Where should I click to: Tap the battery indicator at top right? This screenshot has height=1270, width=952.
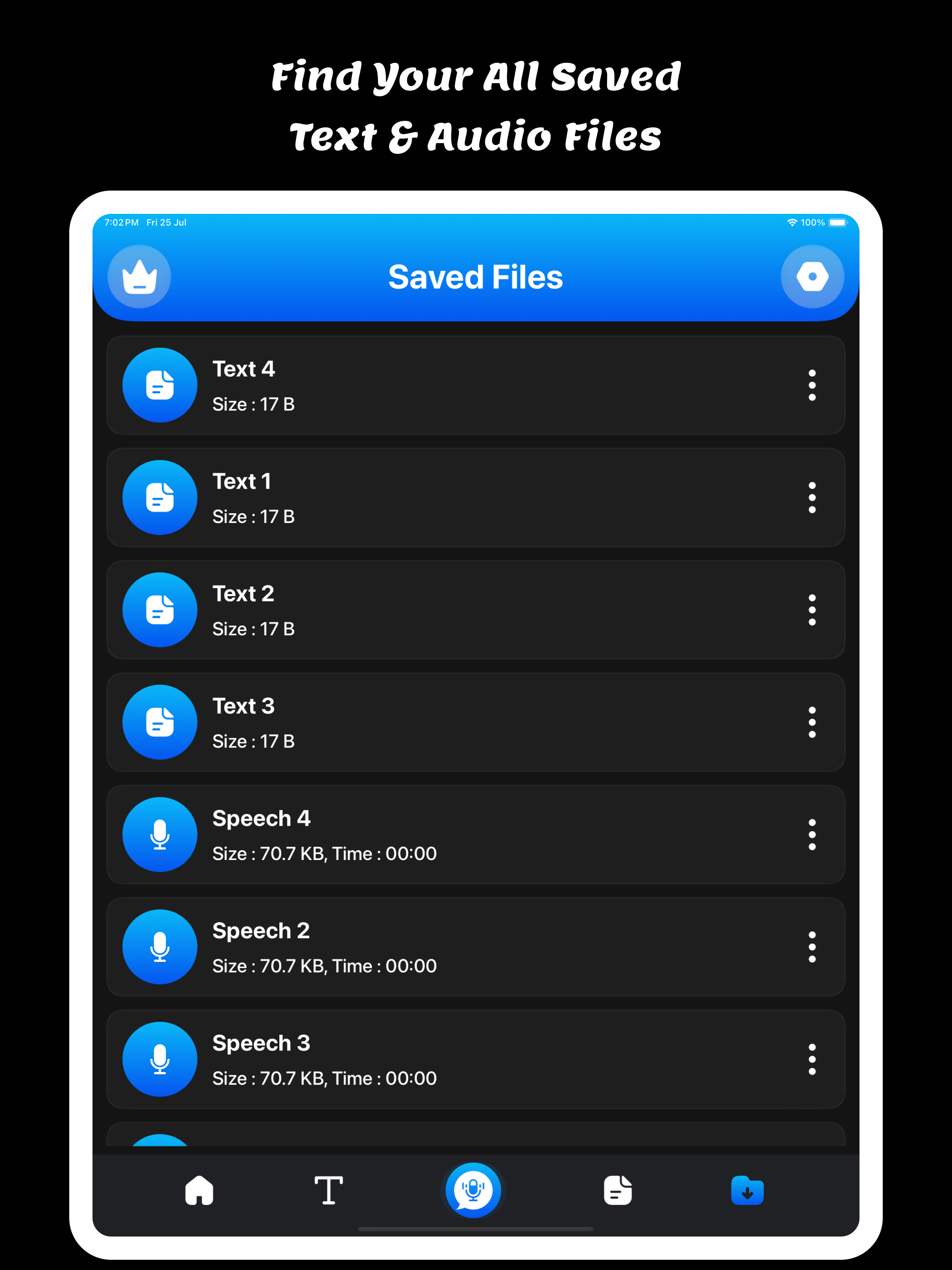837,222
